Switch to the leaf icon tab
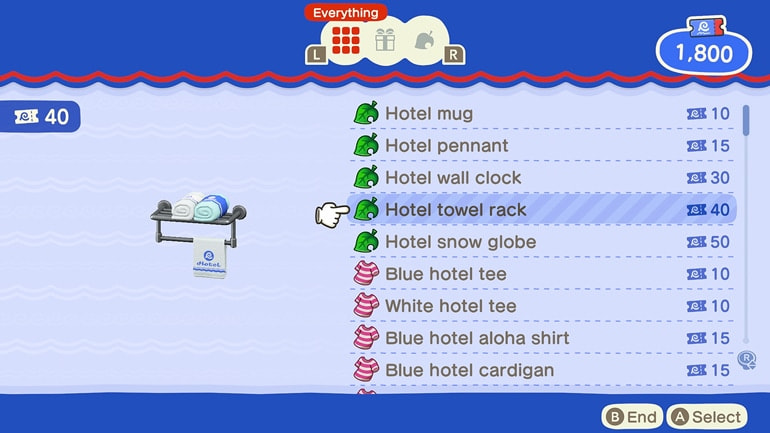The width and height of the screenshot is (770, 433). [423, 41]
